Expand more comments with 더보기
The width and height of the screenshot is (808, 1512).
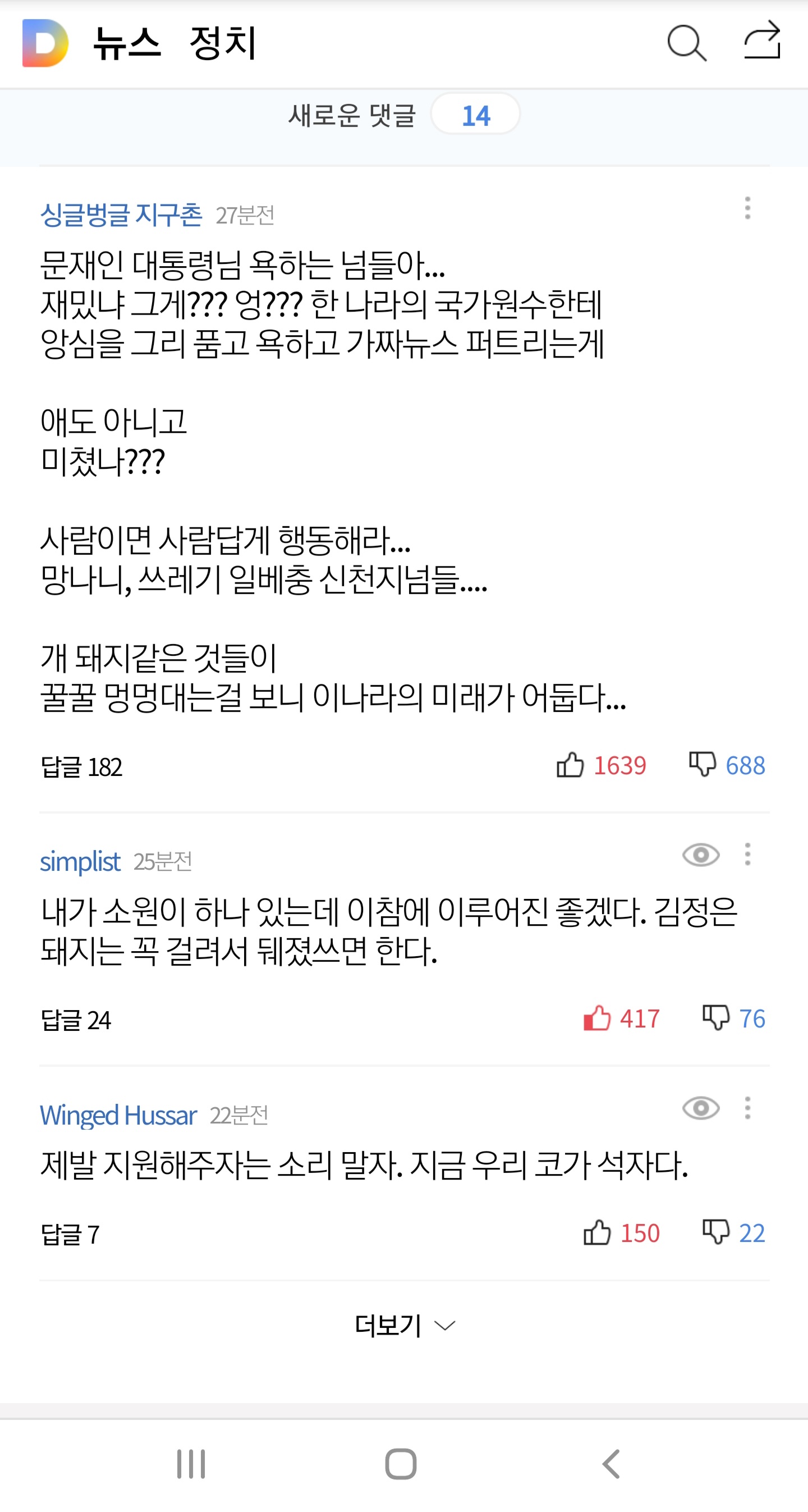[x=403, y=1326]
